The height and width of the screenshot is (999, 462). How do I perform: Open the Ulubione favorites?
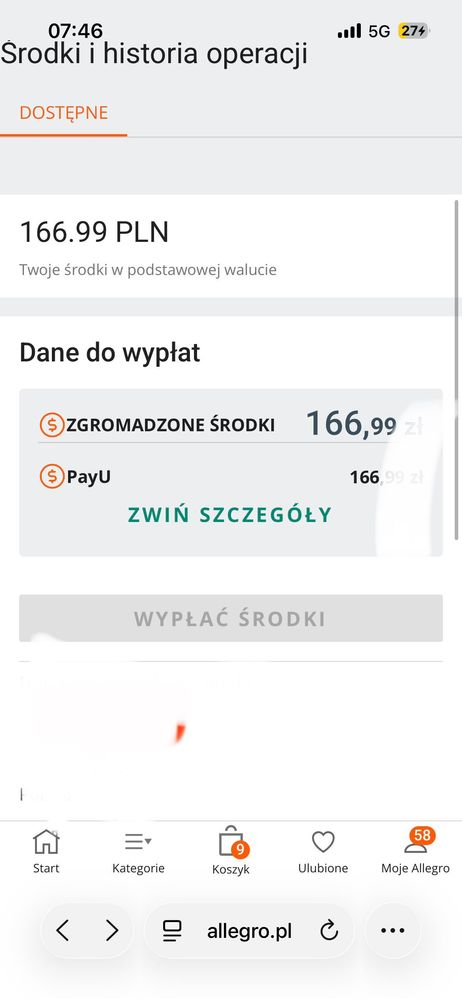(x=323, y=851)
